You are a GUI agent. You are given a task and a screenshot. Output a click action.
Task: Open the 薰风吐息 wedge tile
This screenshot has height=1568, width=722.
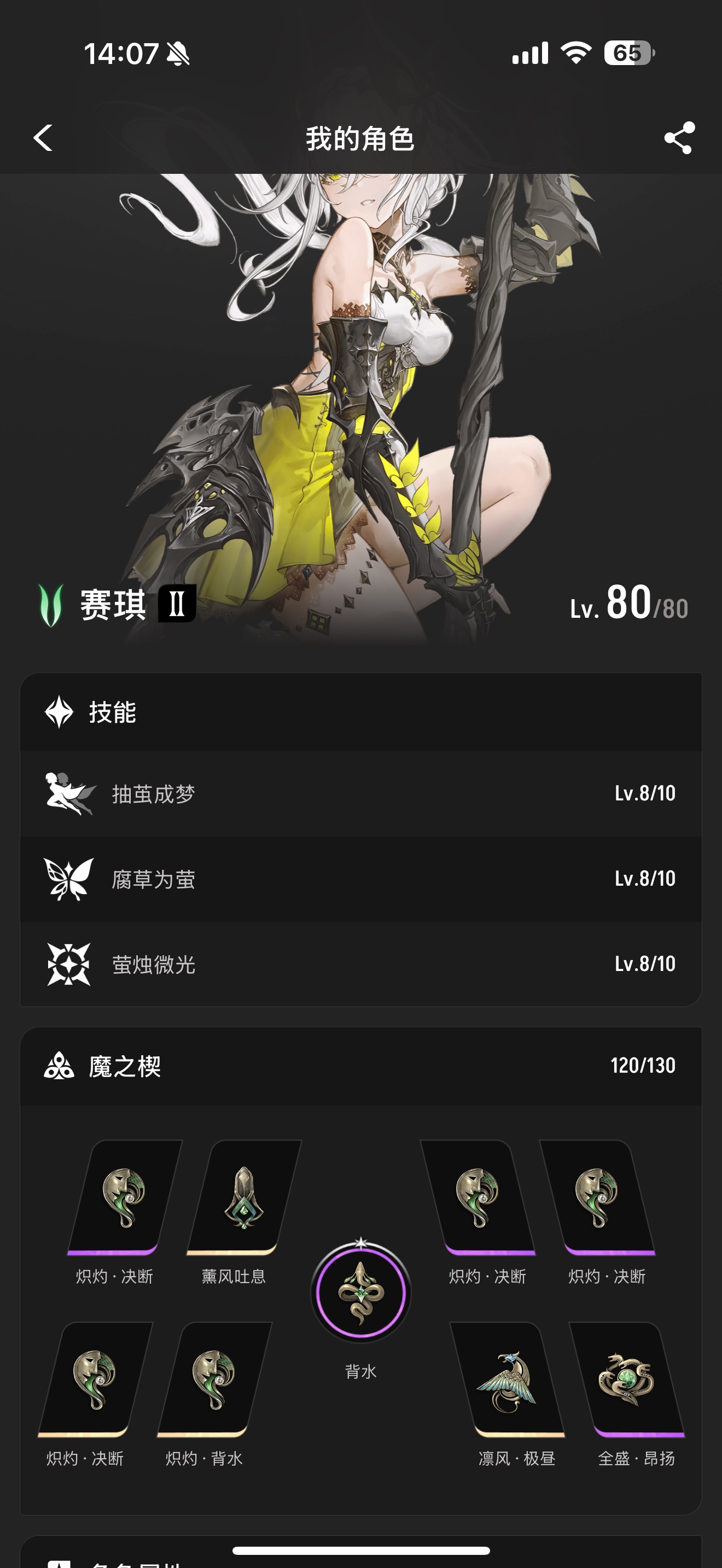[242, 1197]
